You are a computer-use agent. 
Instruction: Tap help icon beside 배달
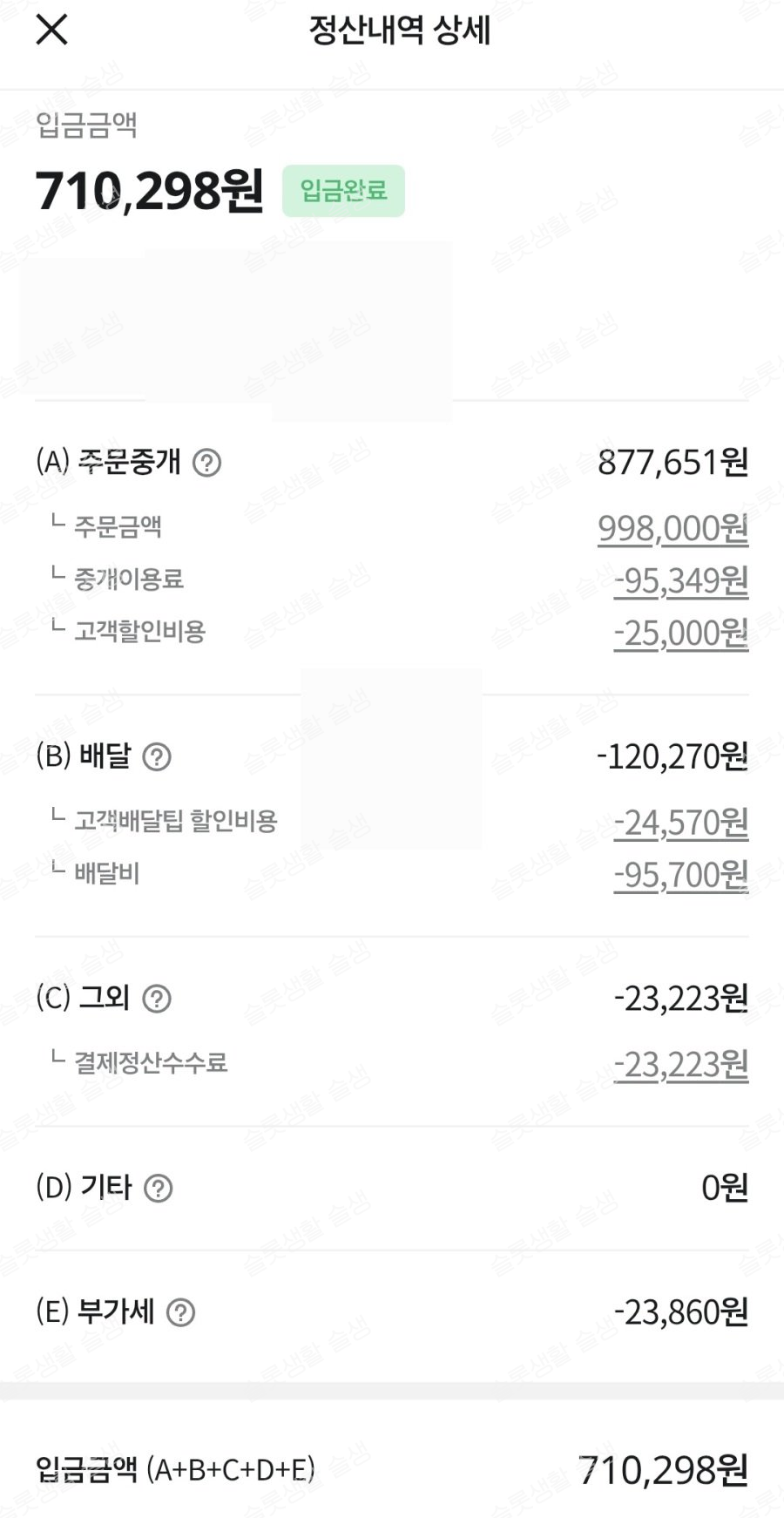point(157,756)
